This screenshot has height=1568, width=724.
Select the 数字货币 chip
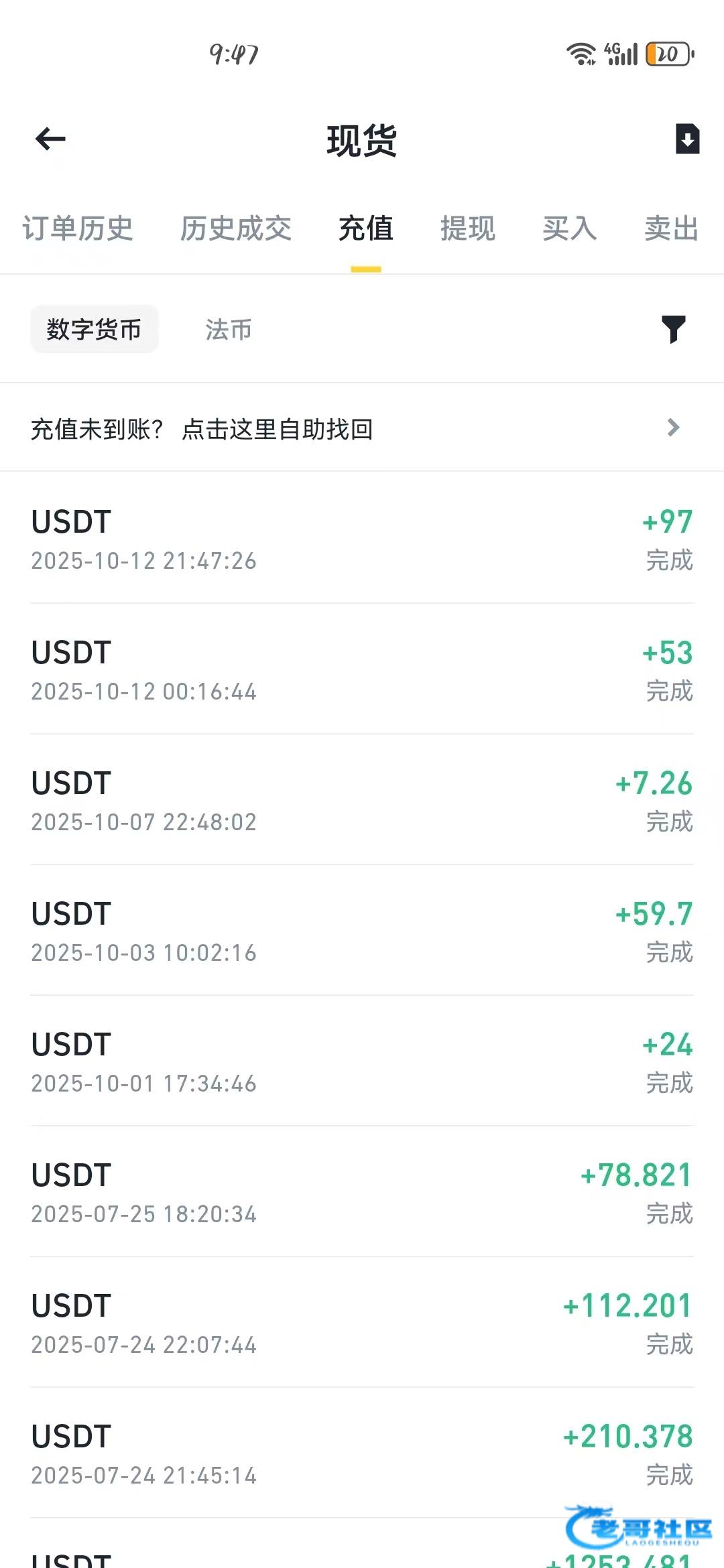94,329
